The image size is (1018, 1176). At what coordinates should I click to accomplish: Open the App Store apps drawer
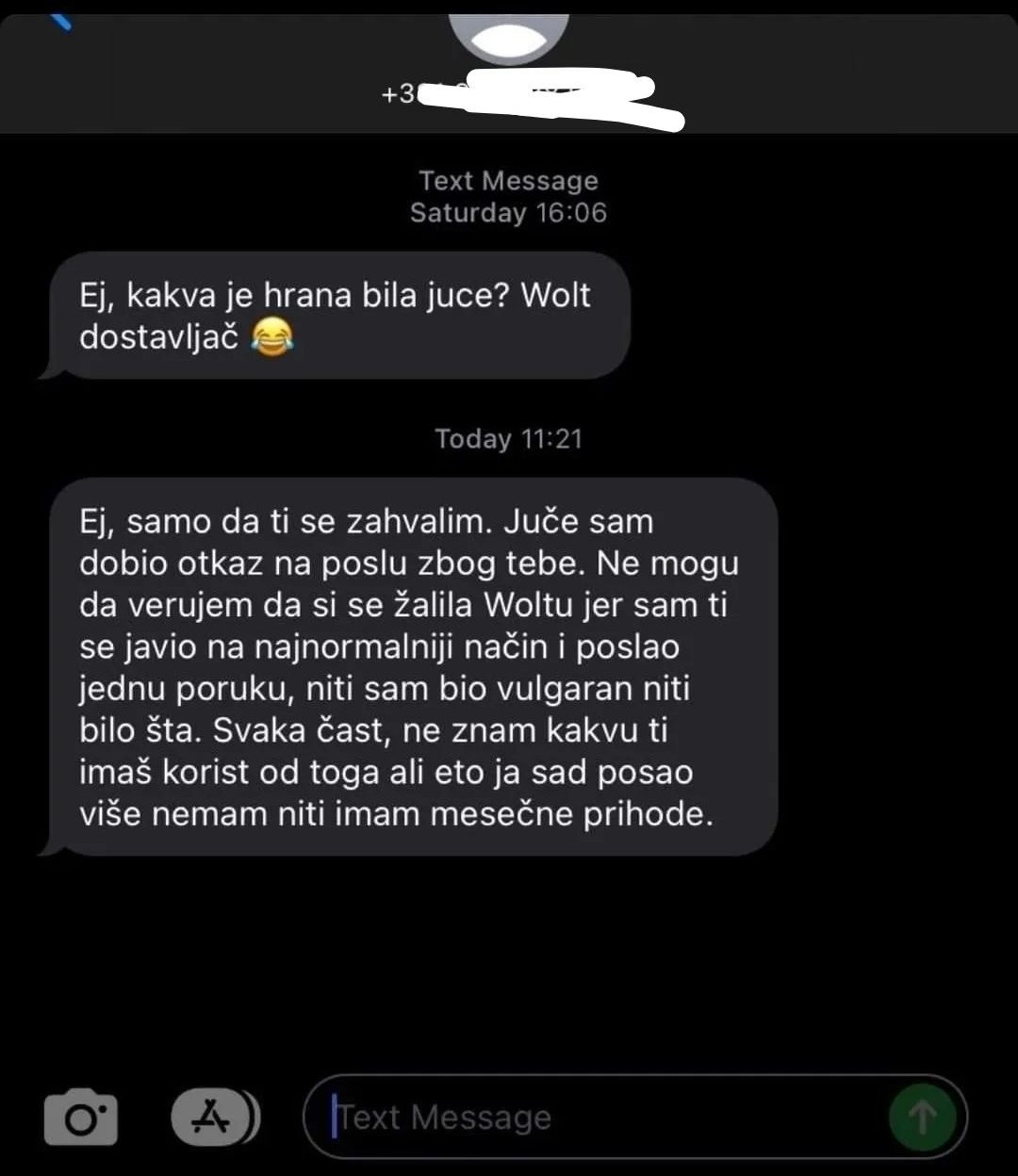213,1118
